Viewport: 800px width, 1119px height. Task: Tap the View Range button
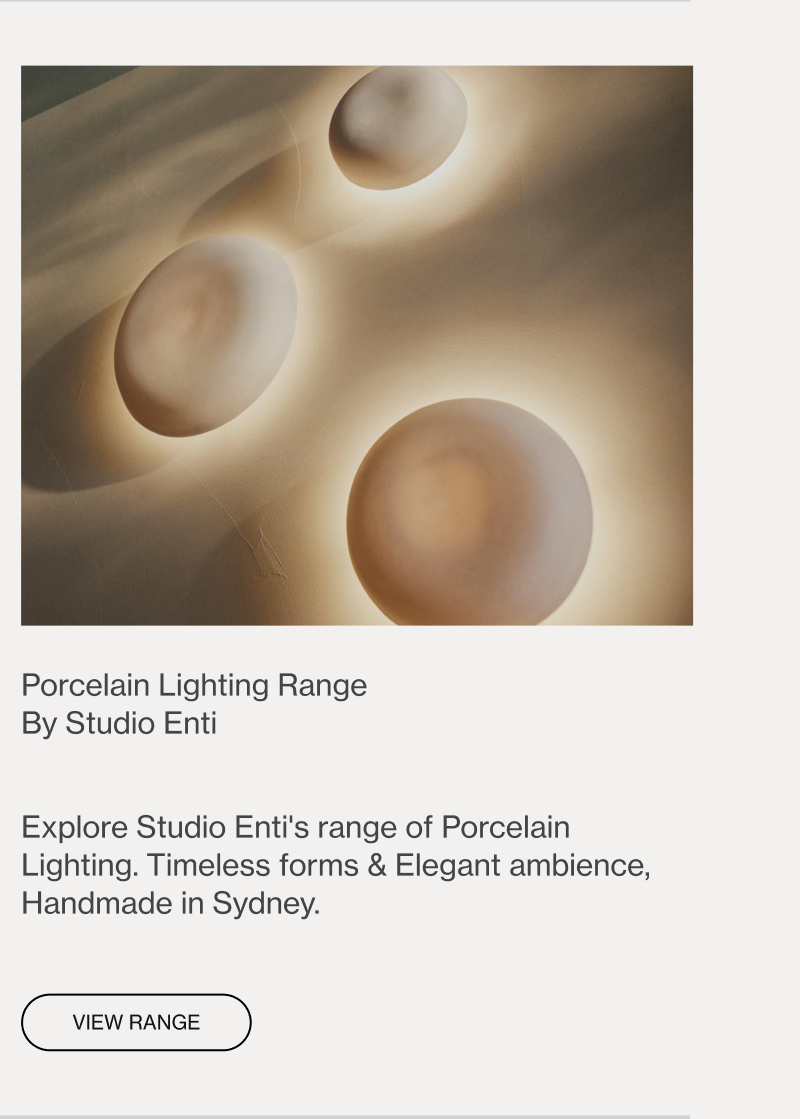coord(136,1022)
